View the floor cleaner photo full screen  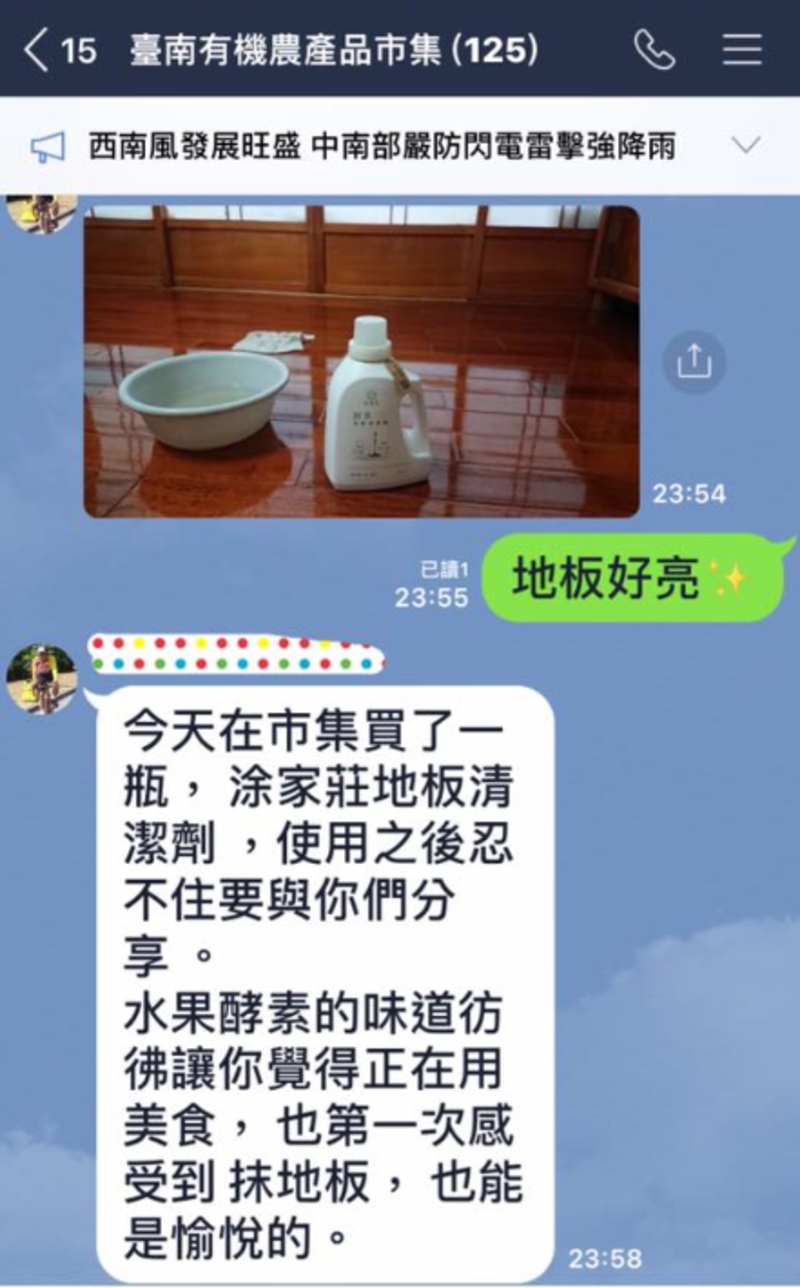click(x=361, y=361)
